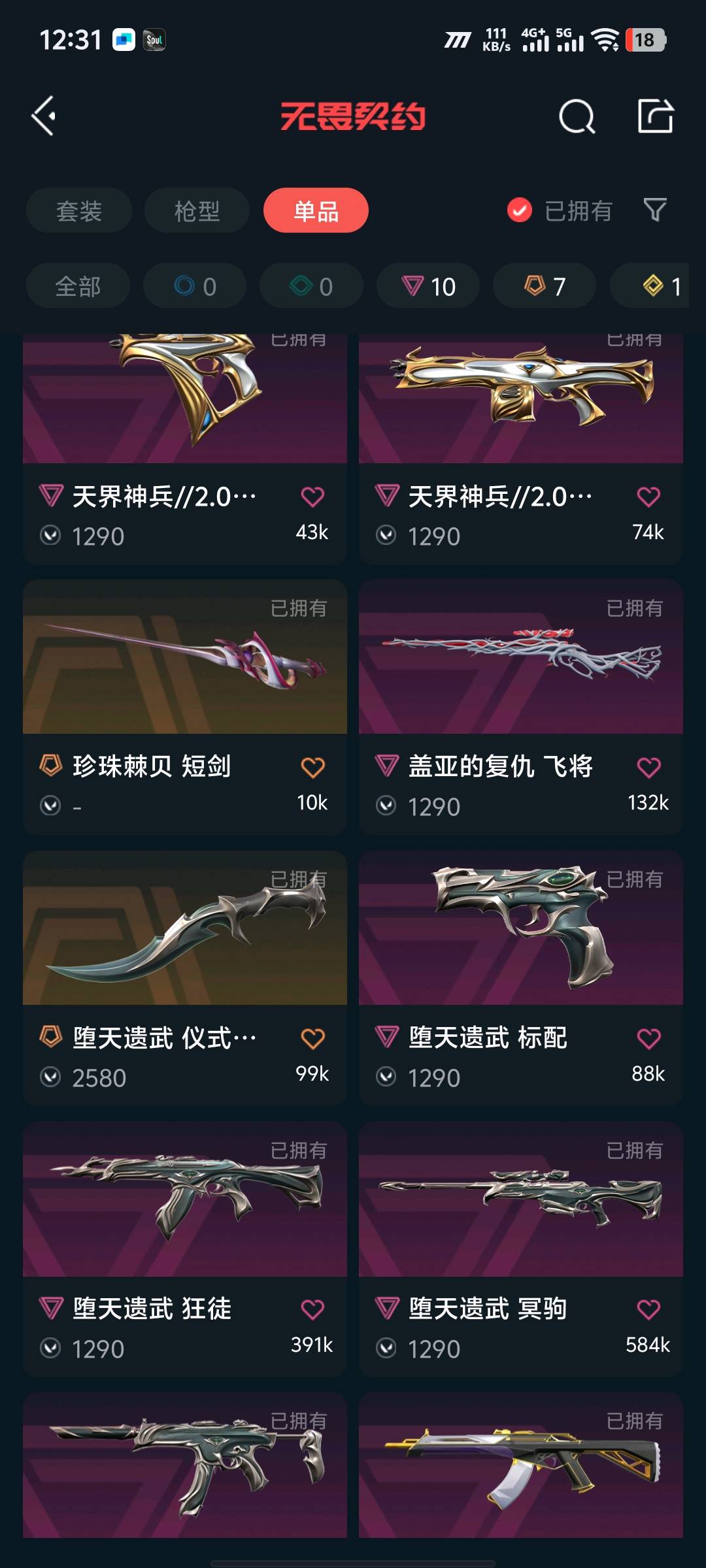Like the 珍珠棘贝 短剑 skin

(x=312, y=767)
